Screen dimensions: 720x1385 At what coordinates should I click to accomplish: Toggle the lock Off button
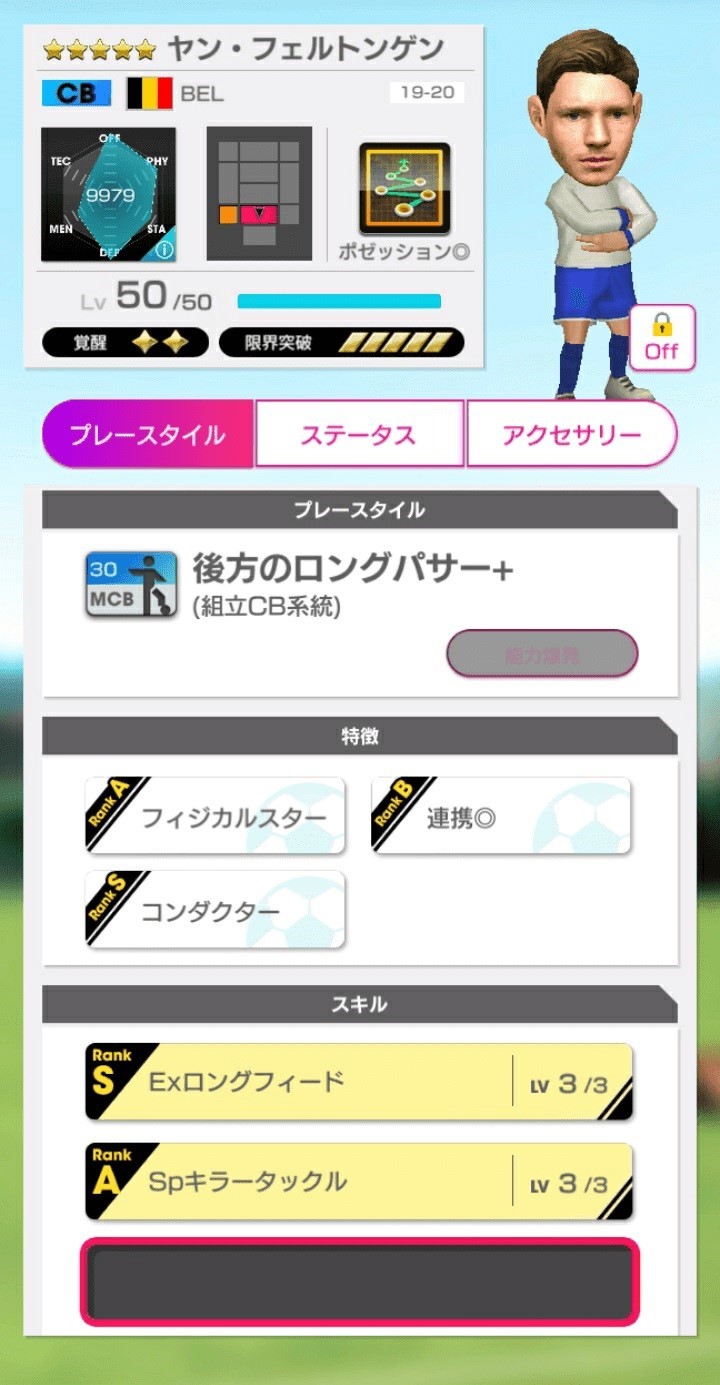coord(661,337)
